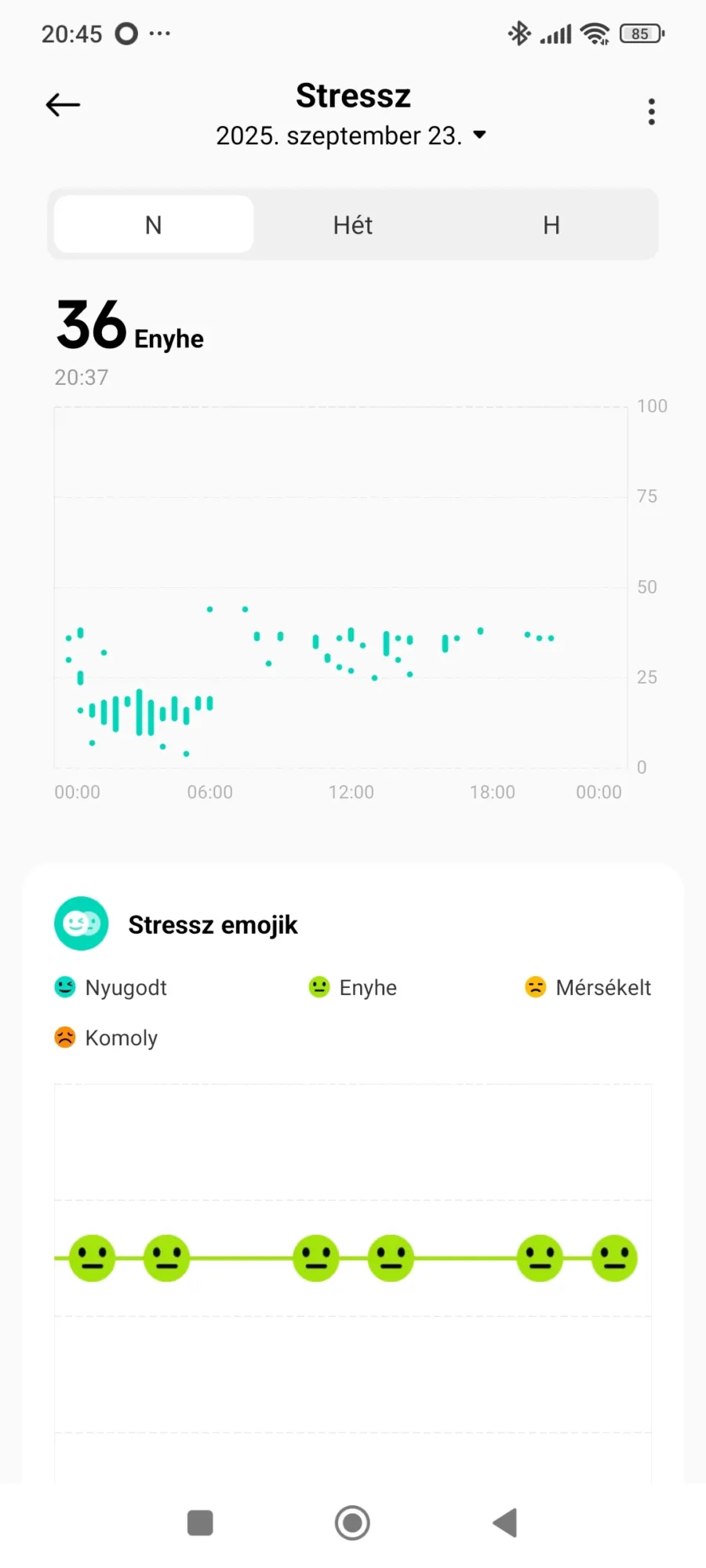Select the N day tab
Screen dimensions: 706x1568
point(154,225)
